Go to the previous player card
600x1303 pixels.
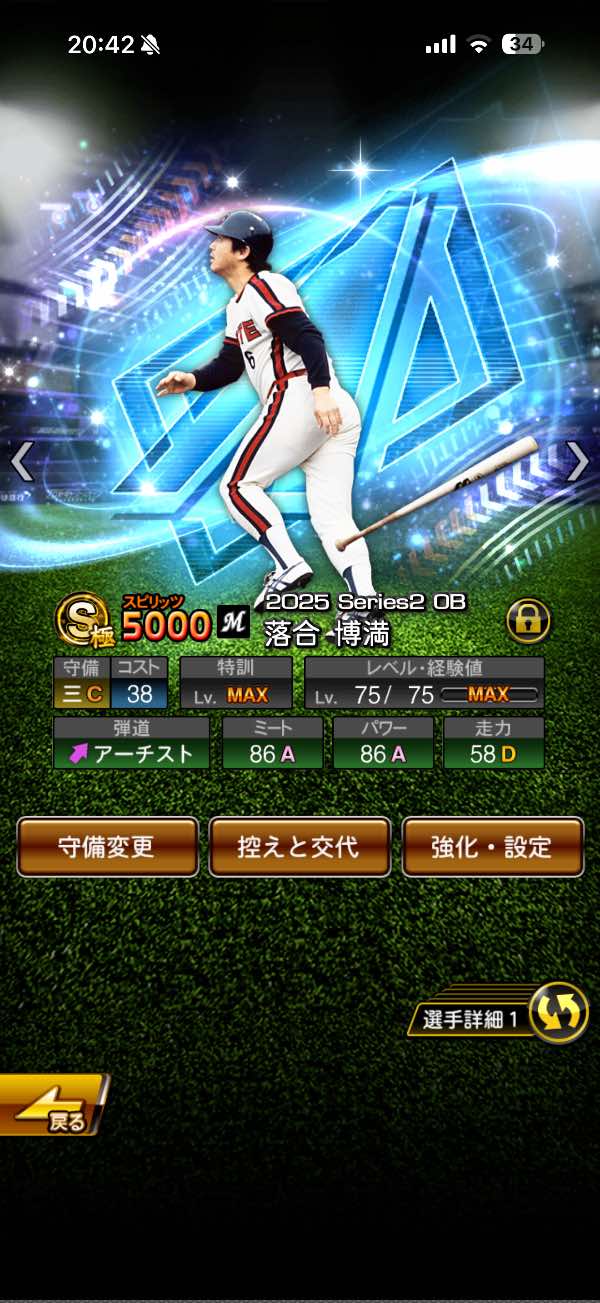tap(22, 462)
